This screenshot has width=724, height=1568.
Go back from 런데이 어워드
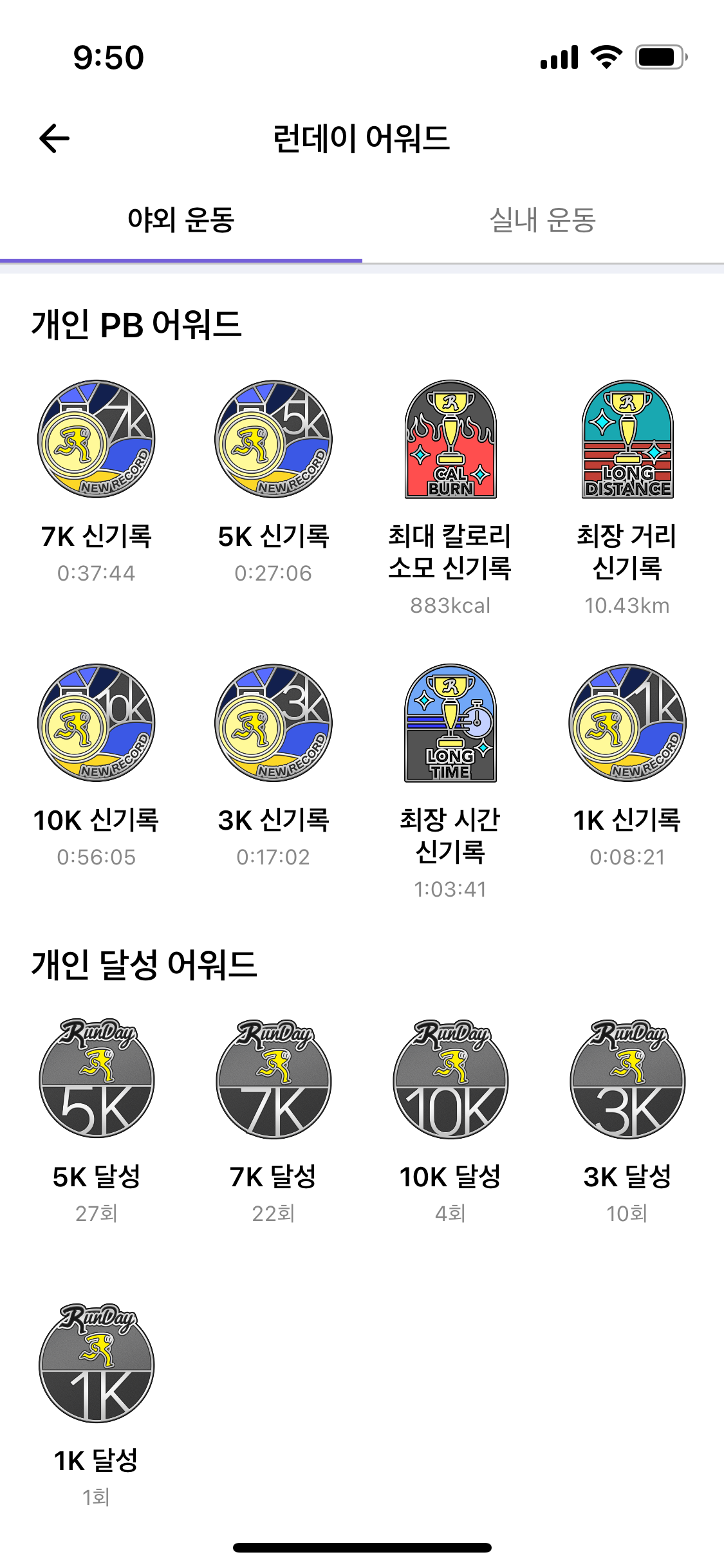pyautogui.click(x=55, y=138)
